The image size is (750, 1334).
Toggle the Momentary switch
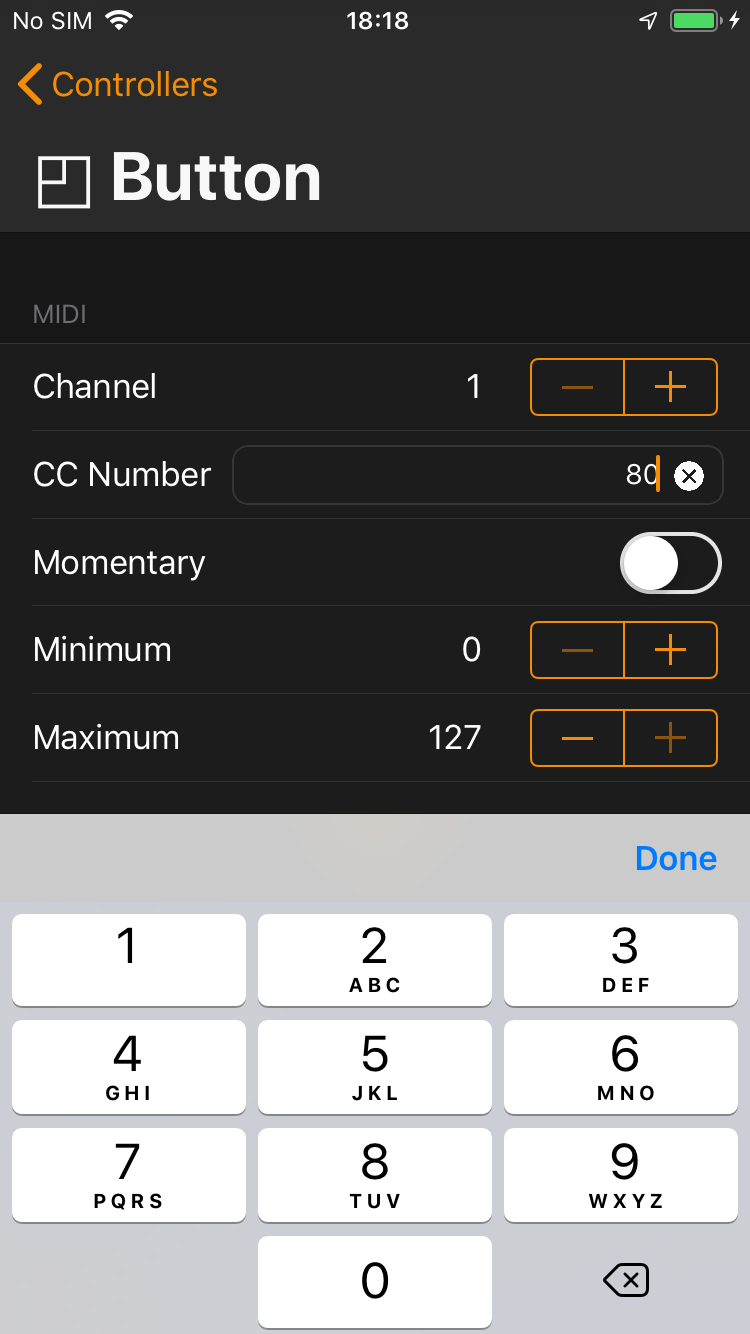click(670, 563)
